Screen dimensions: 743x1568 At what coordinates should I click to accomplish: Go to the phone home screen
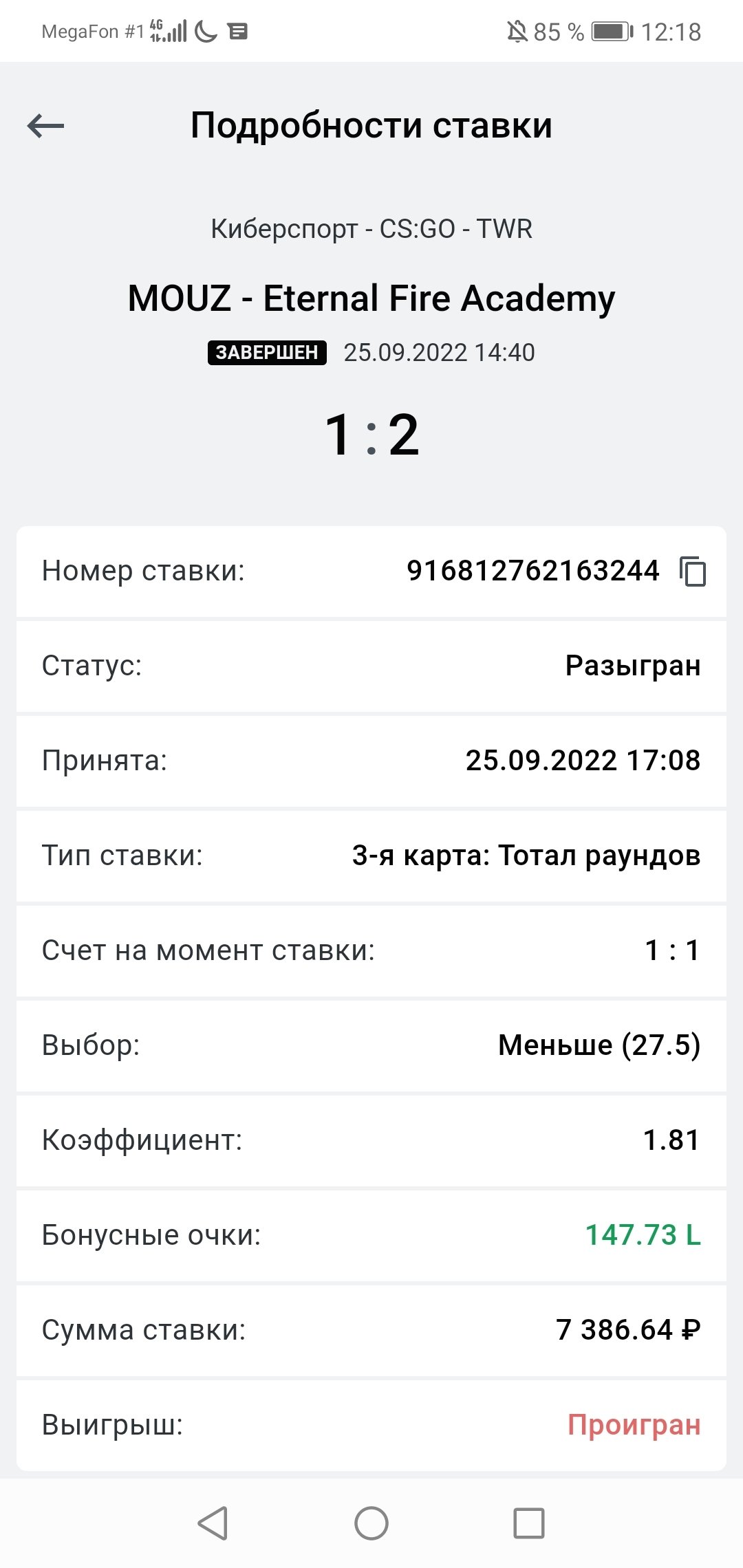371,1523
